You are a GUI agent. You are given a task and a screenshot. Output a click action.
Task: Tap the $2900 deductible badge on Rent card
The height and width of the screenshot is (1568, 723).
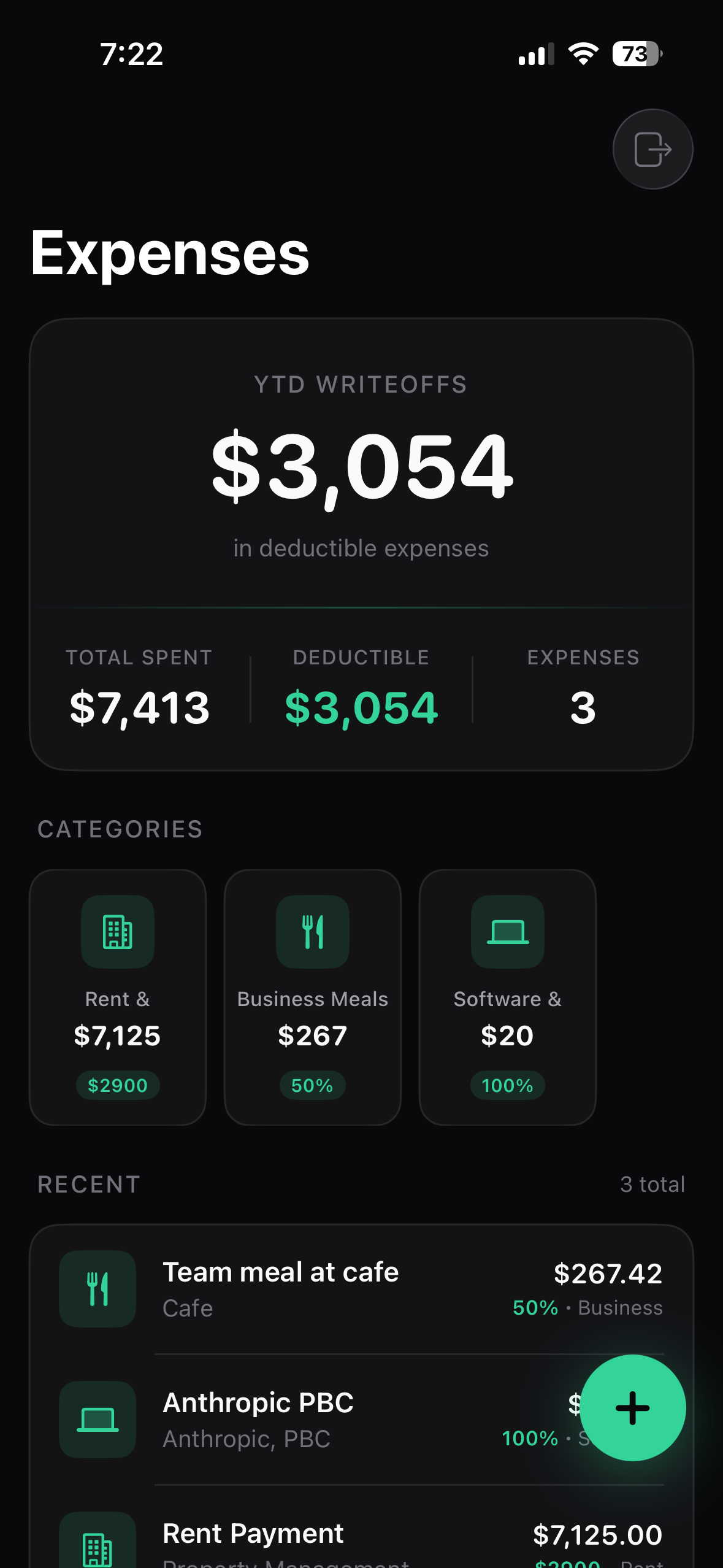[118, 1086]
